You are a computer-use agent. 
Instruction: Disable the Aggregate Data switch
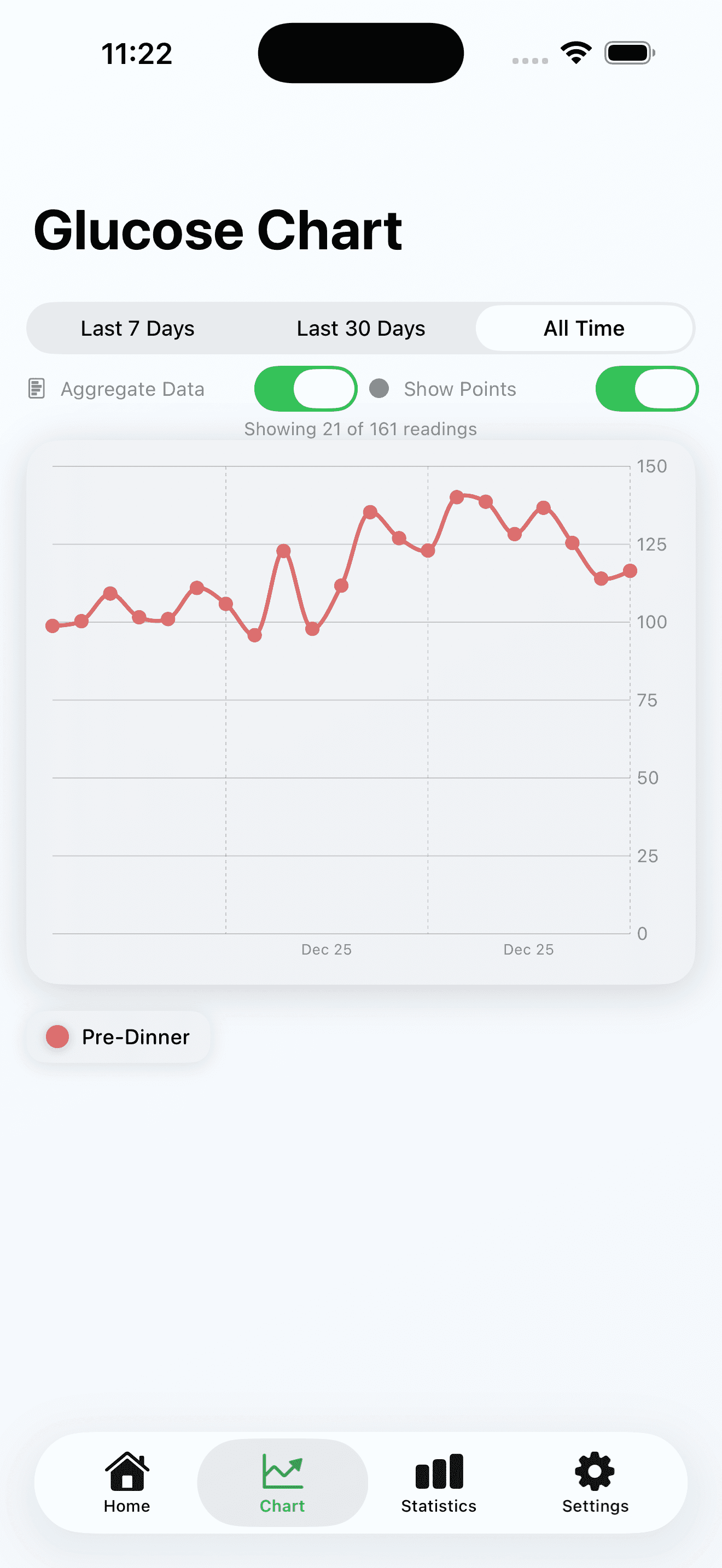pyautogui.click(x=305, y=388)
